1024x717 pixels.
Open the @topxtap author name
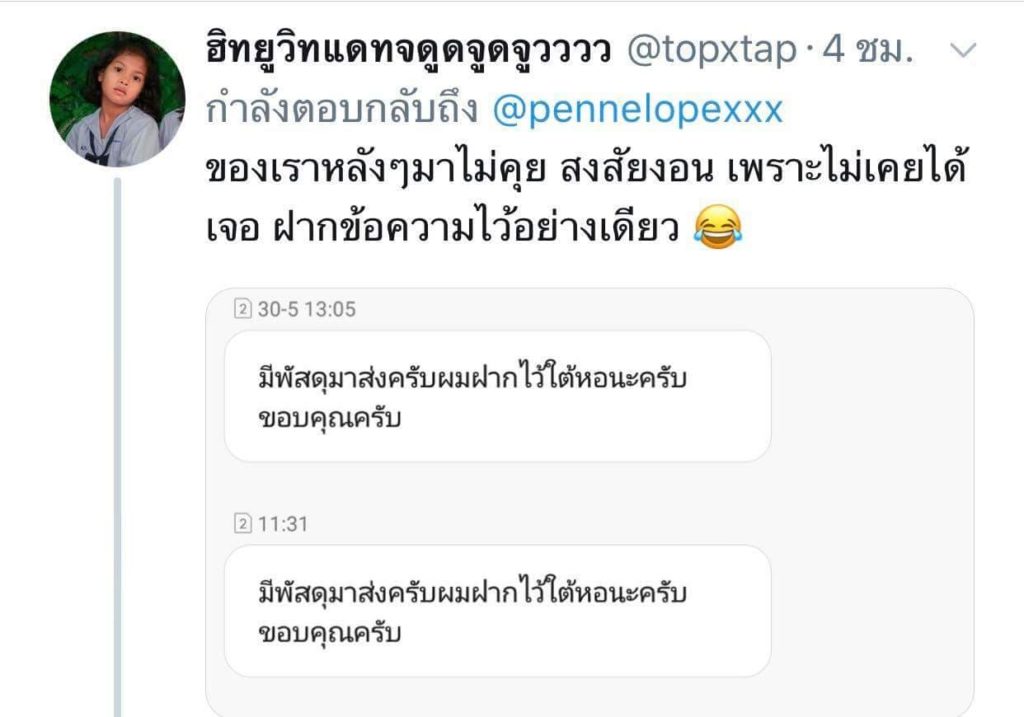pyautogui.click(x=408, y=51)
